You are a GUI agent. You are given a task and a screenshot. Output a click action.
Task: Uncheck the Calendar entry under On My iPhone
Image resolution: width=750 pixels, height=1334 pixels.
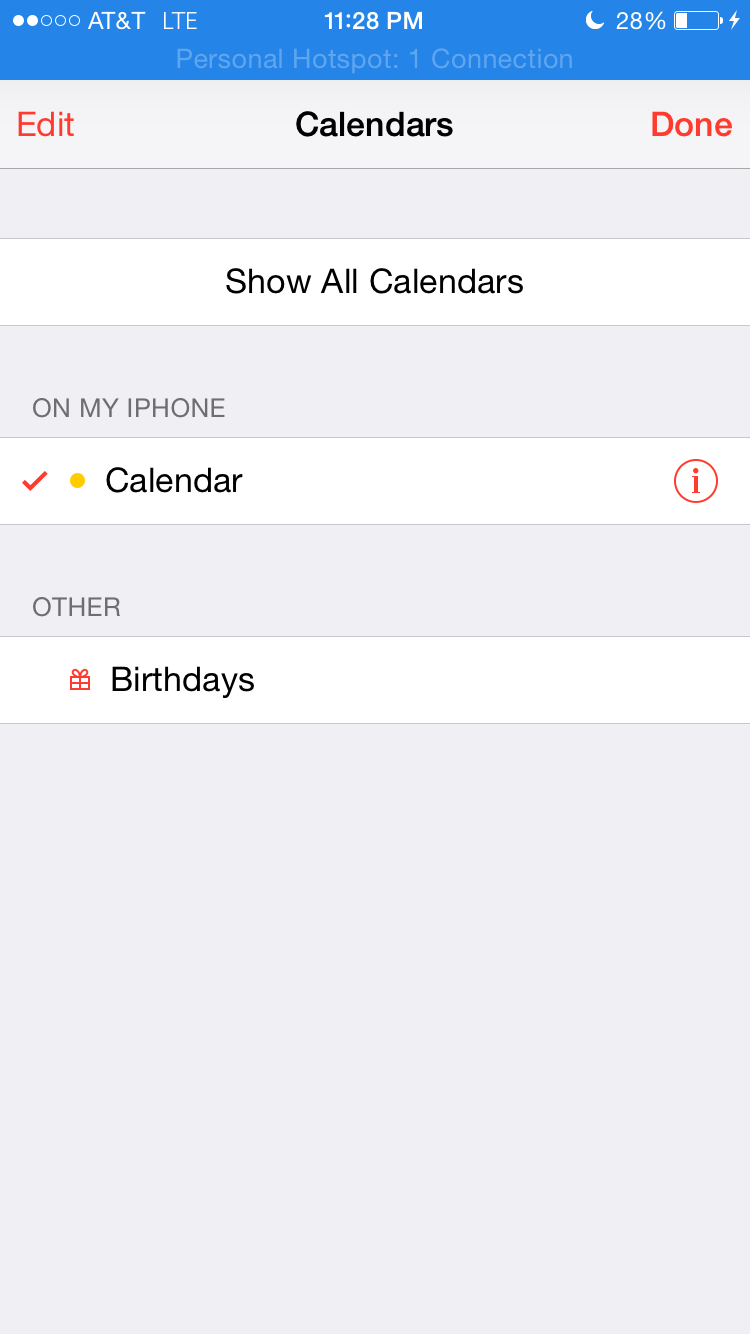click(375, 481)
